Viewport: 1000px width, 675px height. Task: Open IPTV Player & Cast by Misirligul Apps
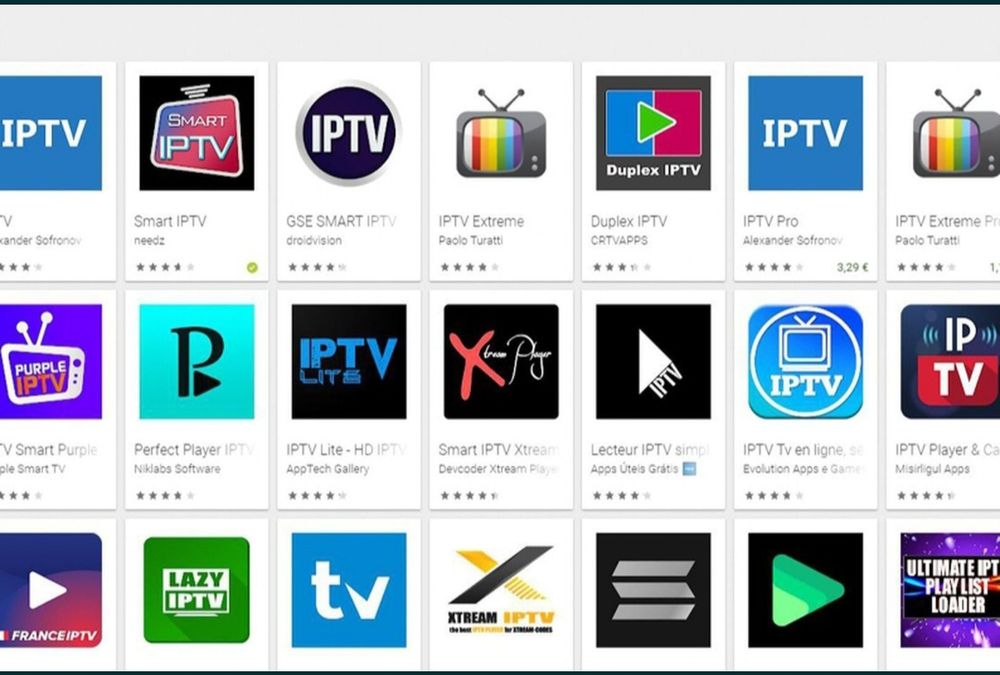click(950, 361)
